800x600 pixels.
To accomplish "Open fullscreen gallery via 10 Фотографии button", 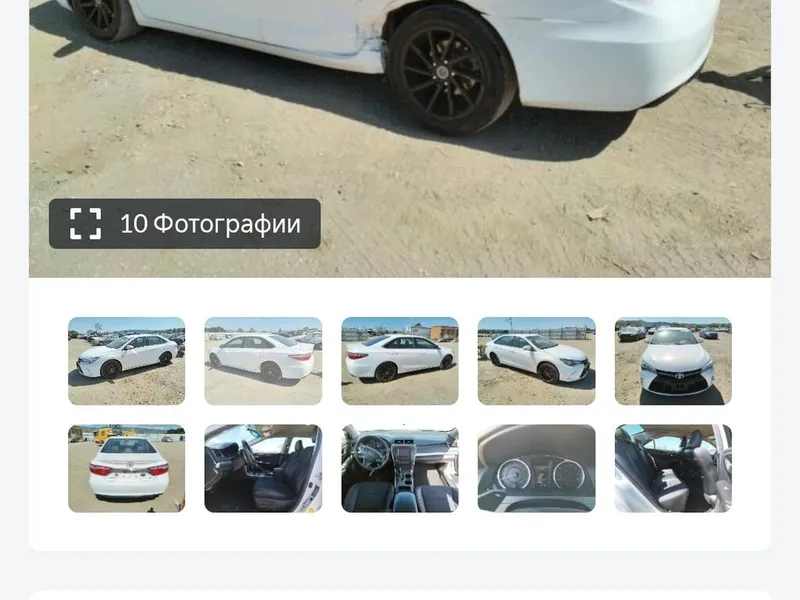I will pyautogui.click(x=185, y=224).
